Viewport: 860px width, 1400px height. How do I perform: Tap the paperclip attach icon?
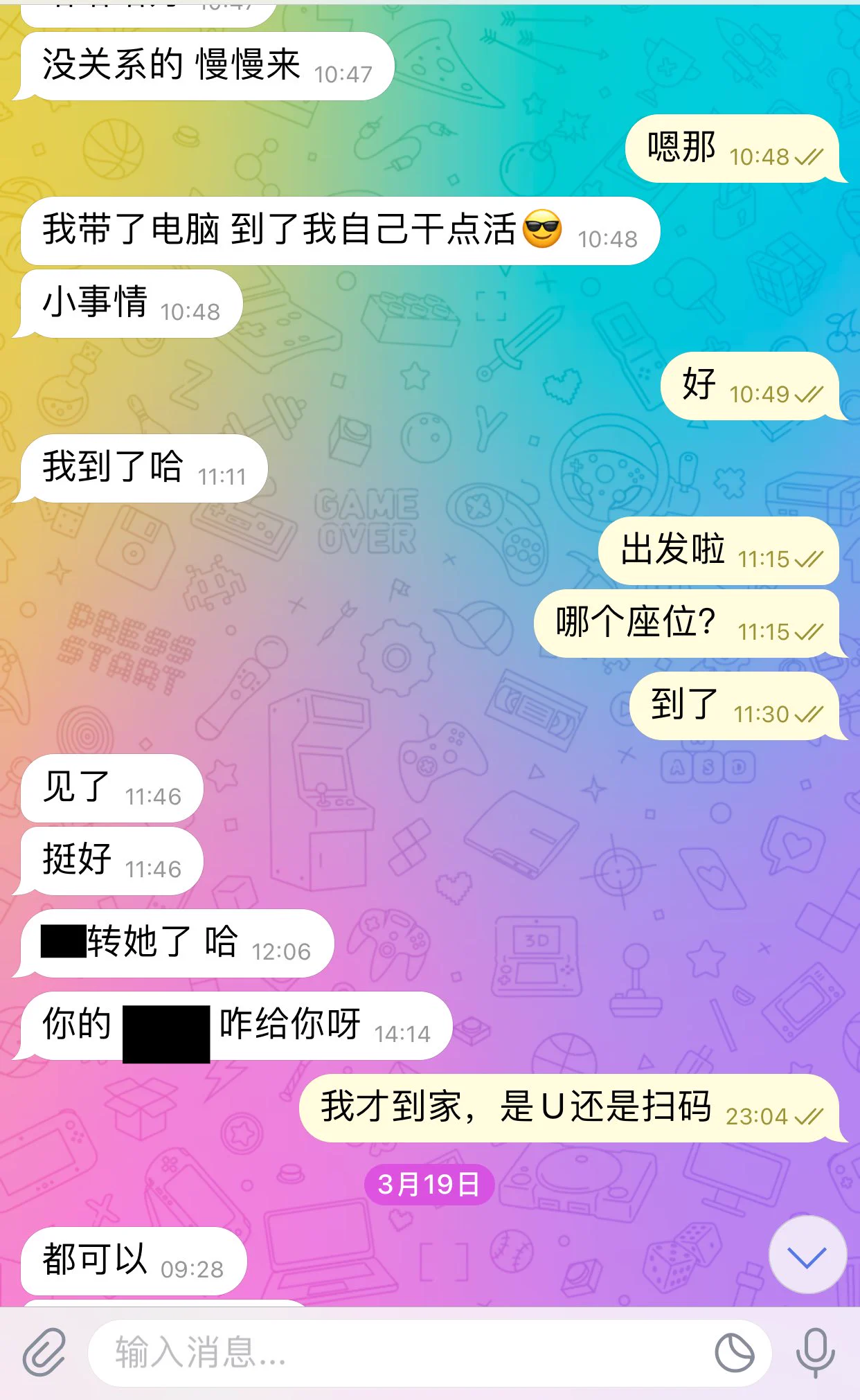[x=44, y=1352]
